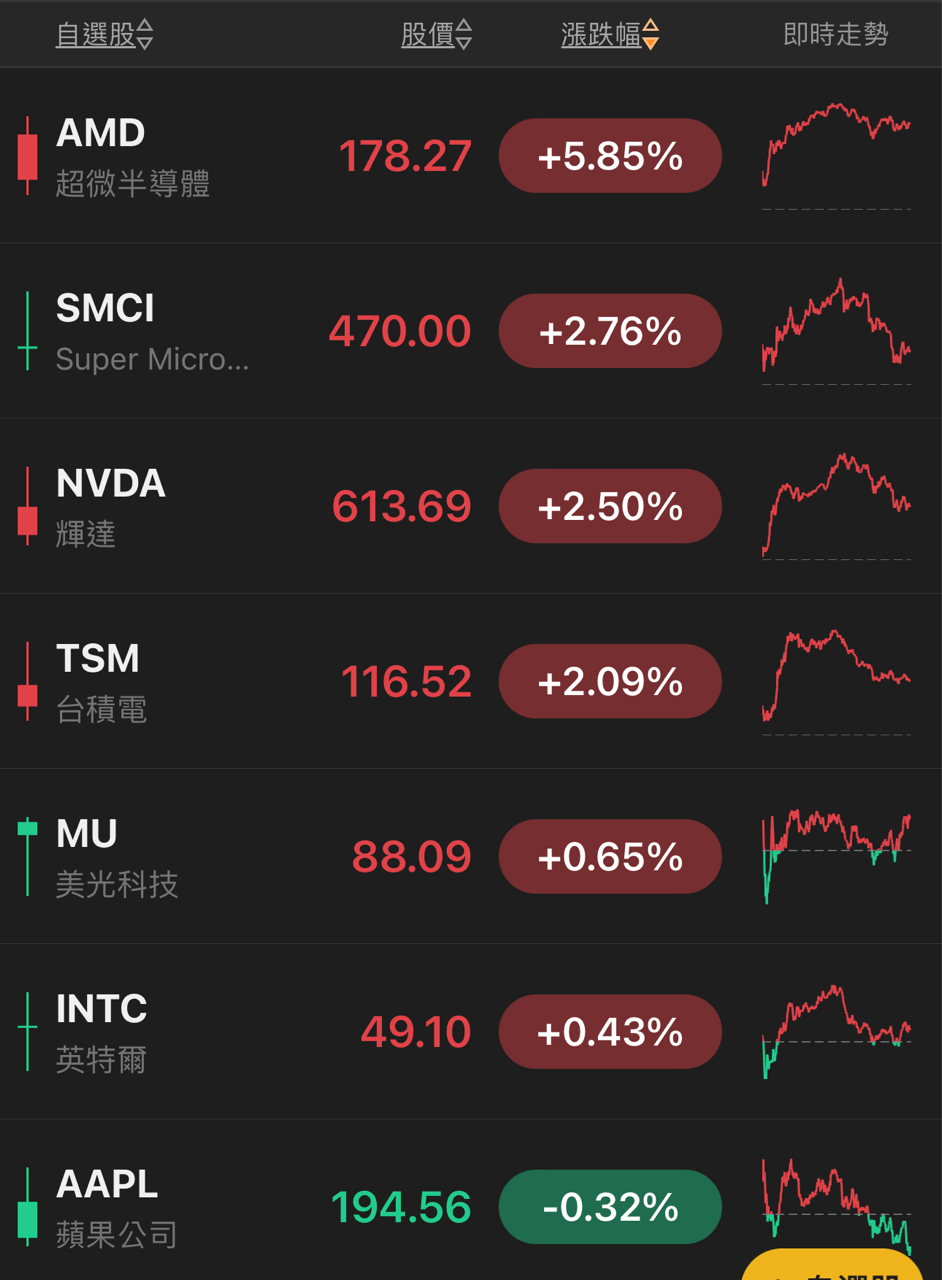Viewport: 942px width, 1280px height.
Task: Select the 即時走勢 column header
Action: [x=836, y=34]
